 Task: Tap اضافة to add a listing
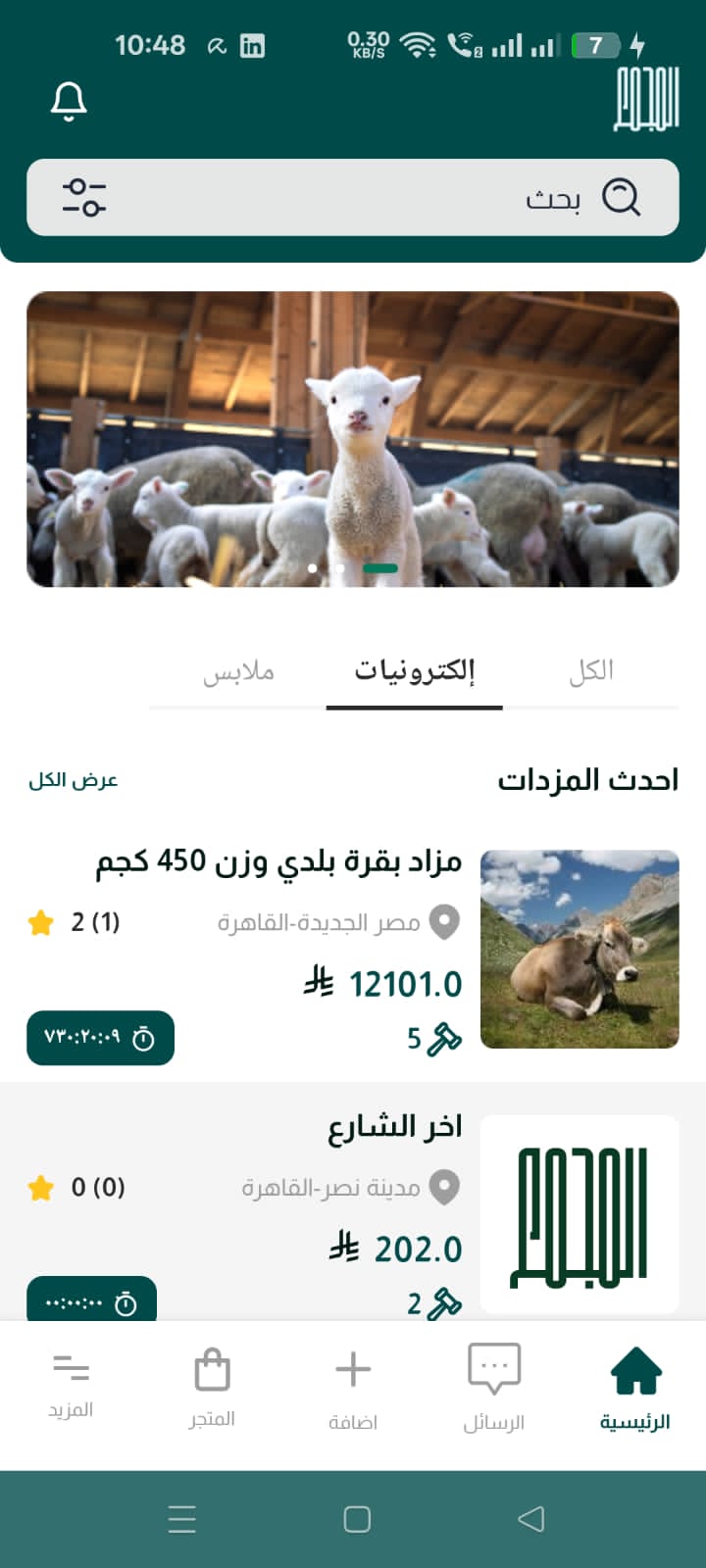pyautogui.click(x=353, y=1387)
